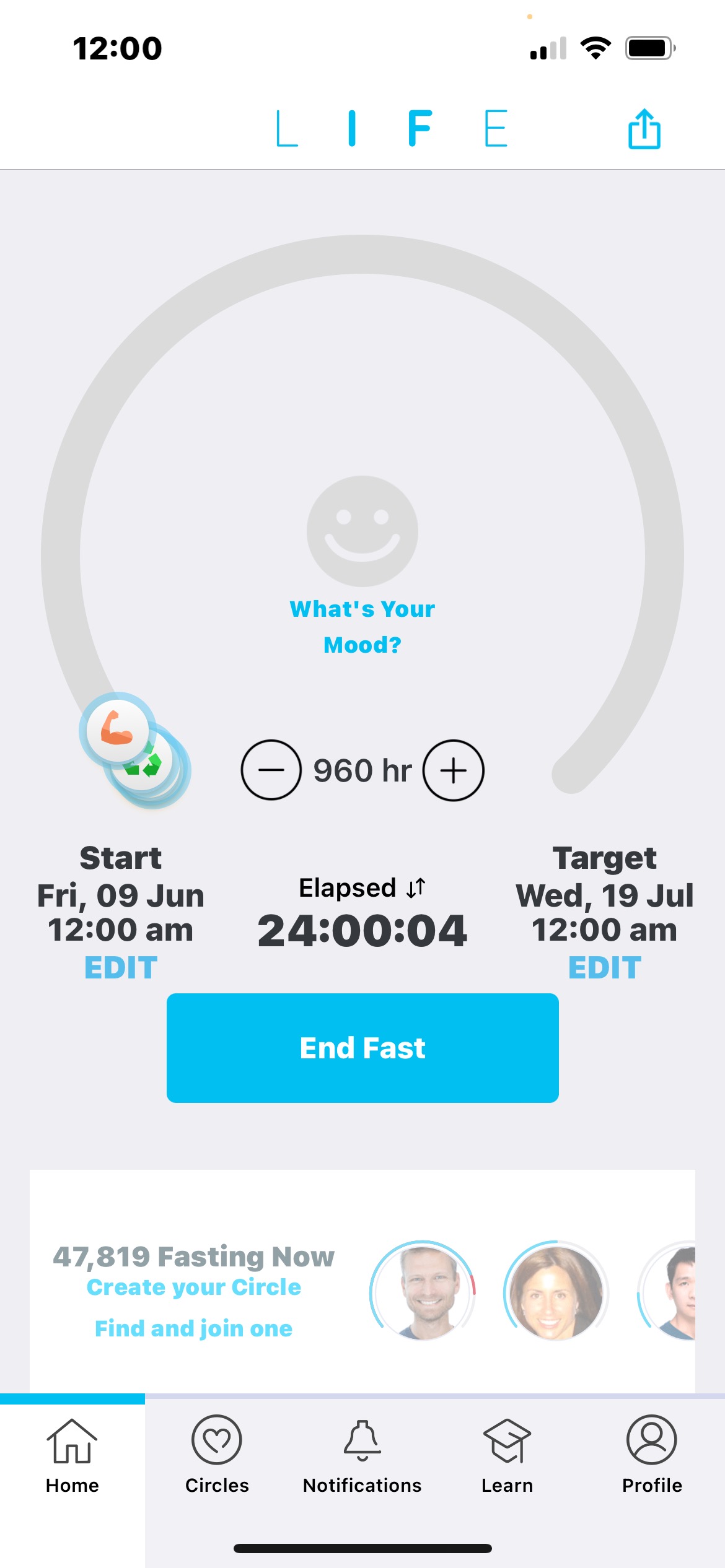View the flexed arm badge on the ring
725x1568 pixels.
[x=117, y=729]
